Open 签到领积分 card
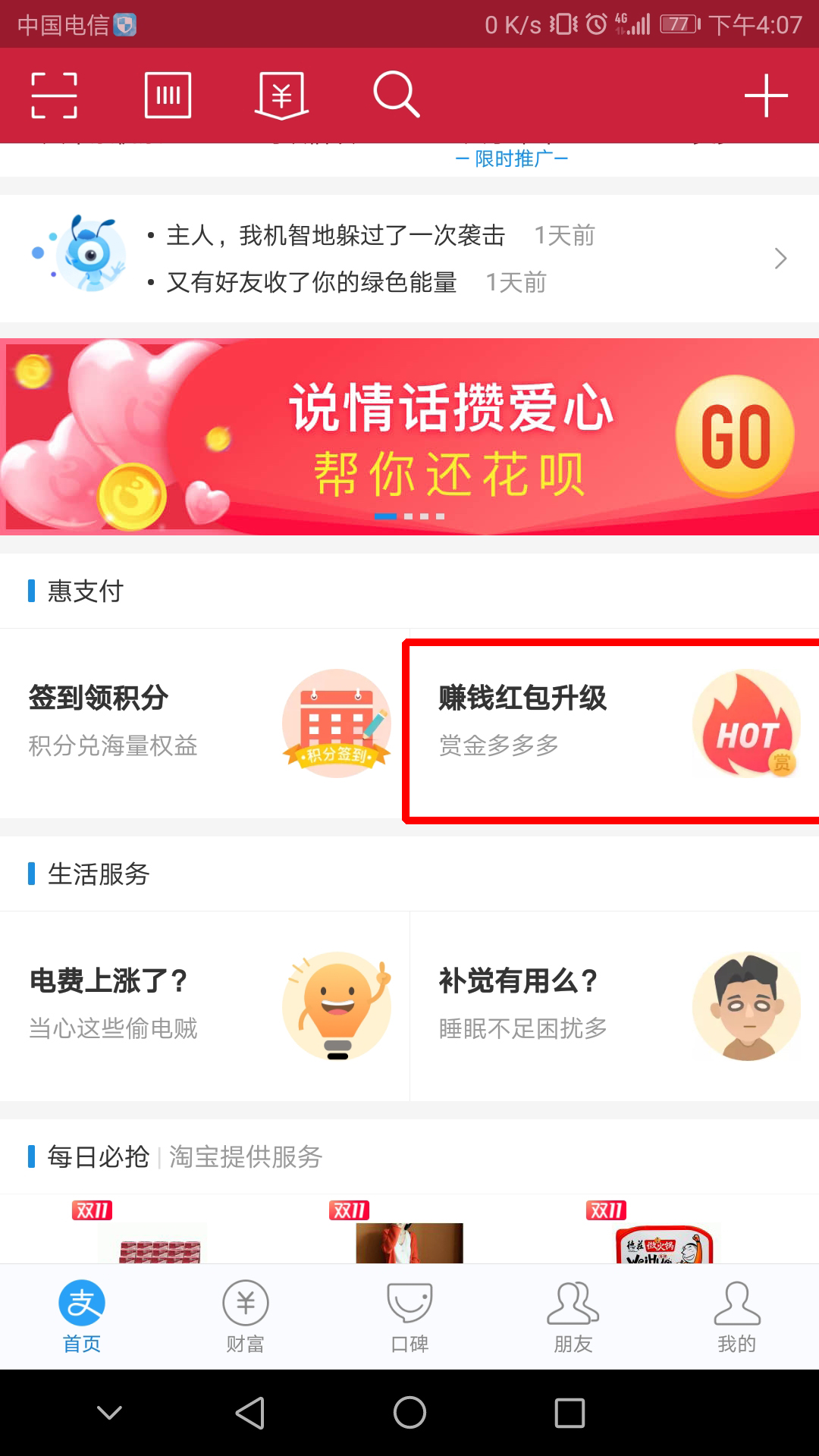The width and height of the screenshot is (819, 1456). (205, 723)
